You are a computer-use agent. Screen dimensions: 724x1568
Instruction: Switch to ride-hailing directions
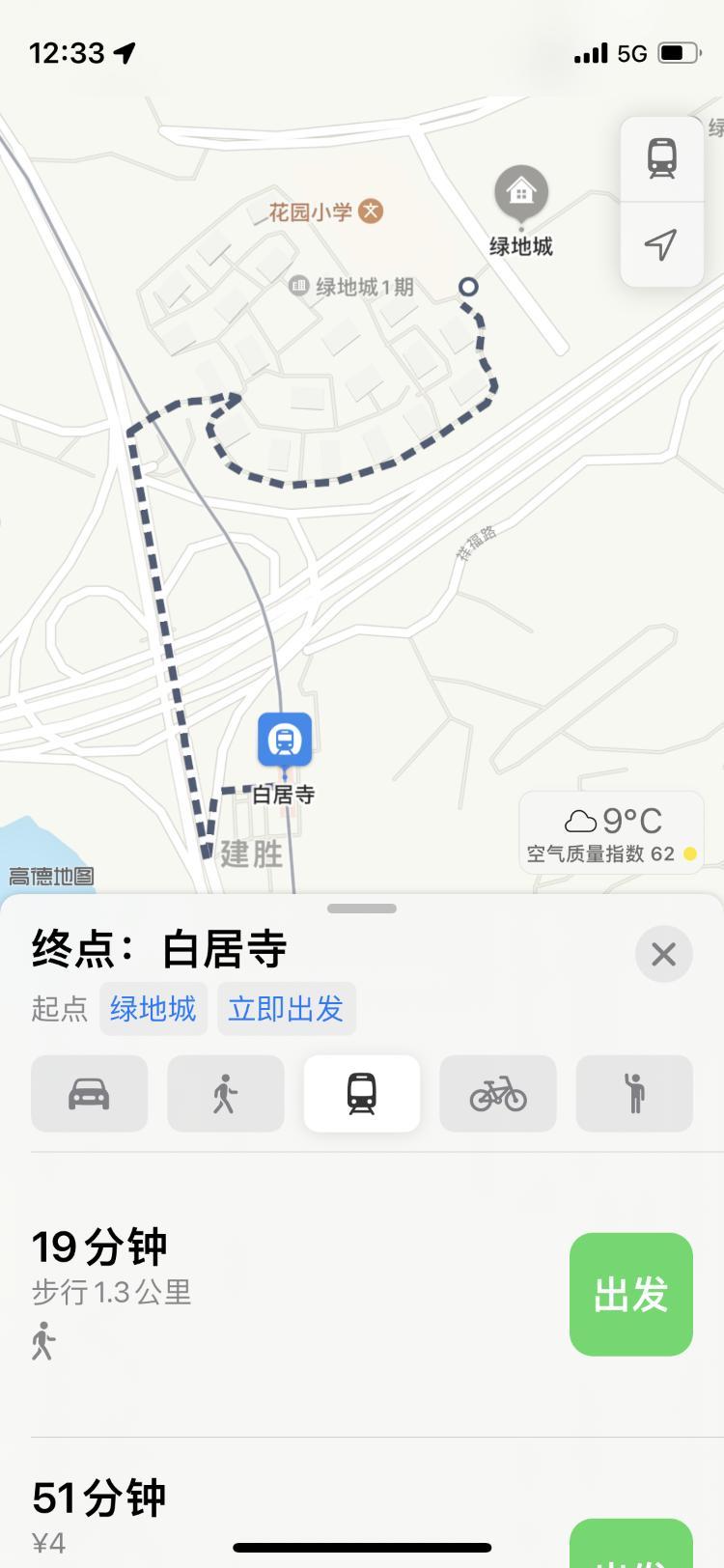pos(634,1093)
